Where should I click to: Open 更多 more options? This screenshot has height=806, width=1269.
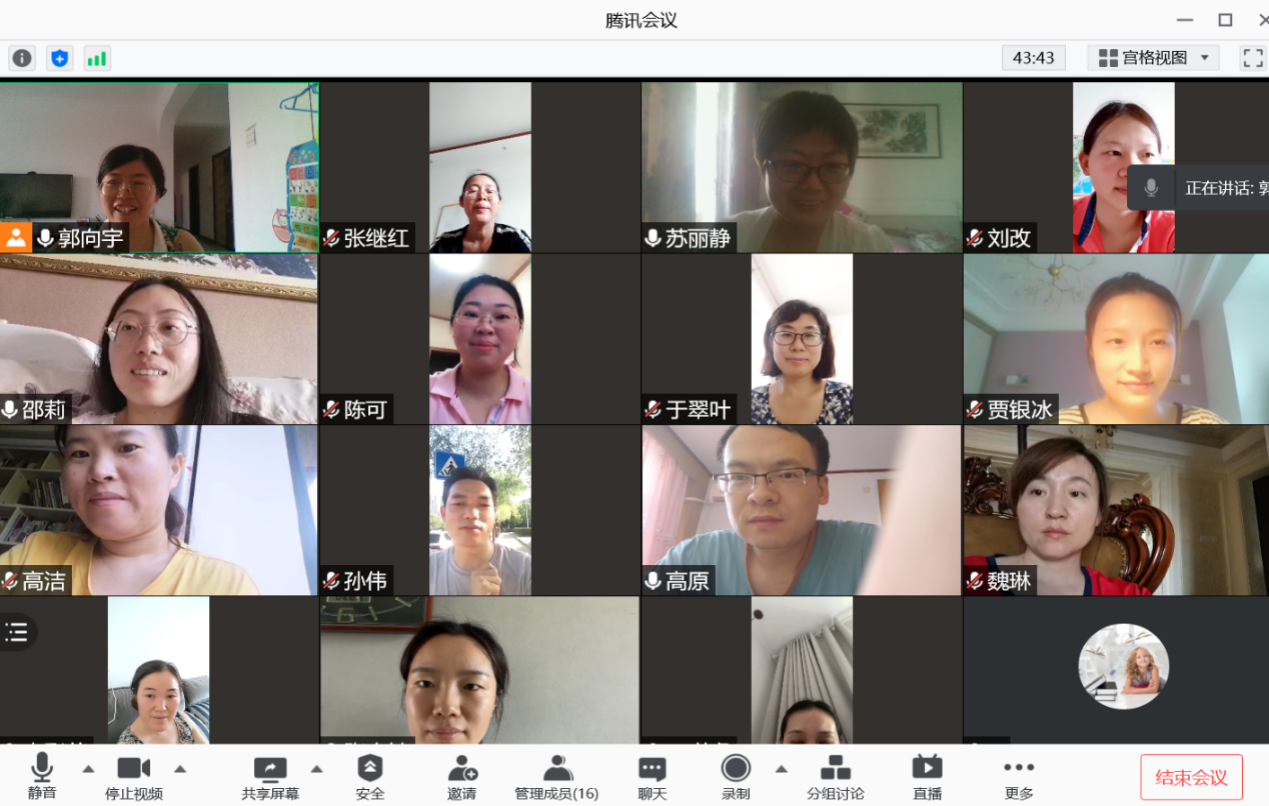coord(1019,776)
